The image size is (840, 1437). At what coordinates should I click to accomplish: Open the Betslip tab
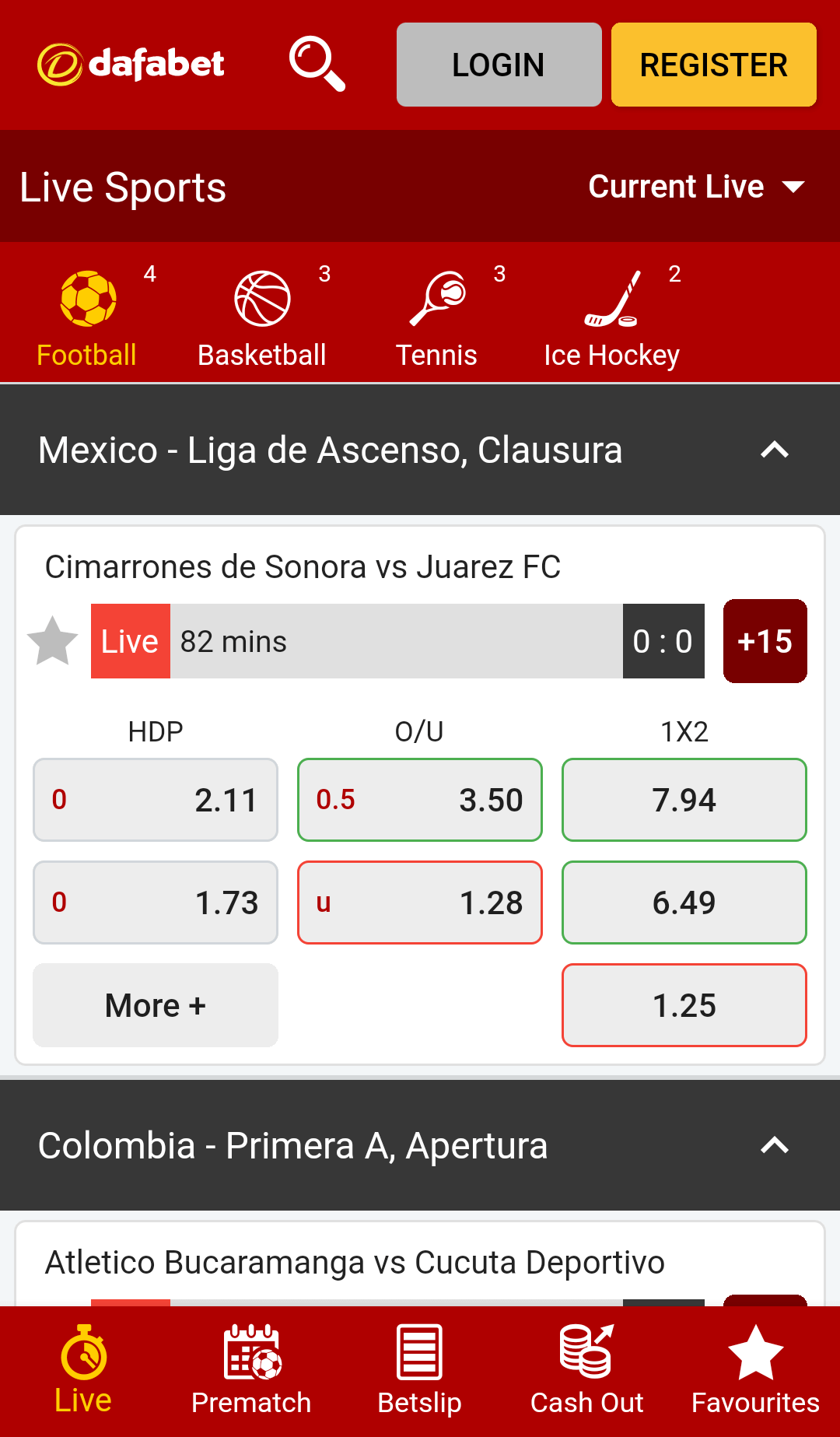tap(419, 1371)
